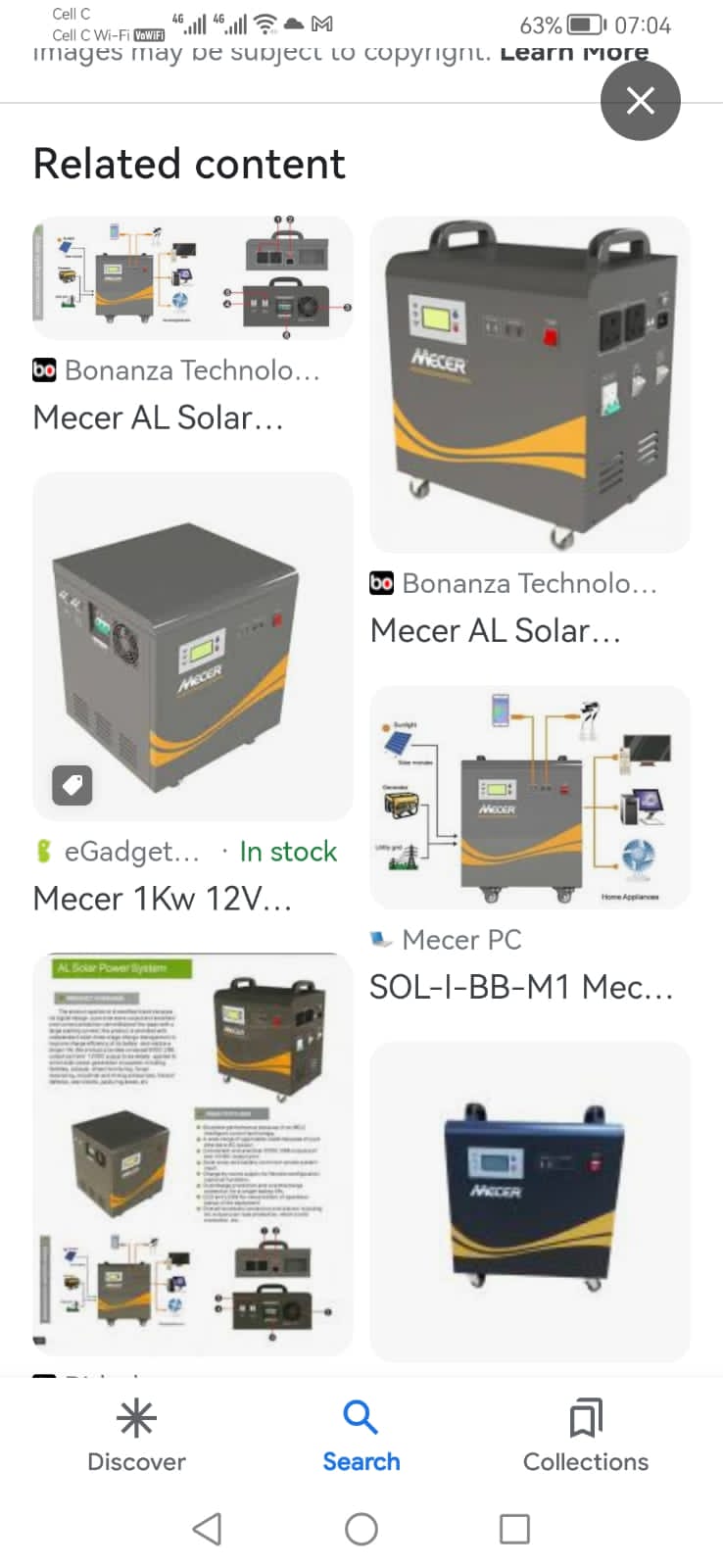Go to the home screen

coord(361,1529)
